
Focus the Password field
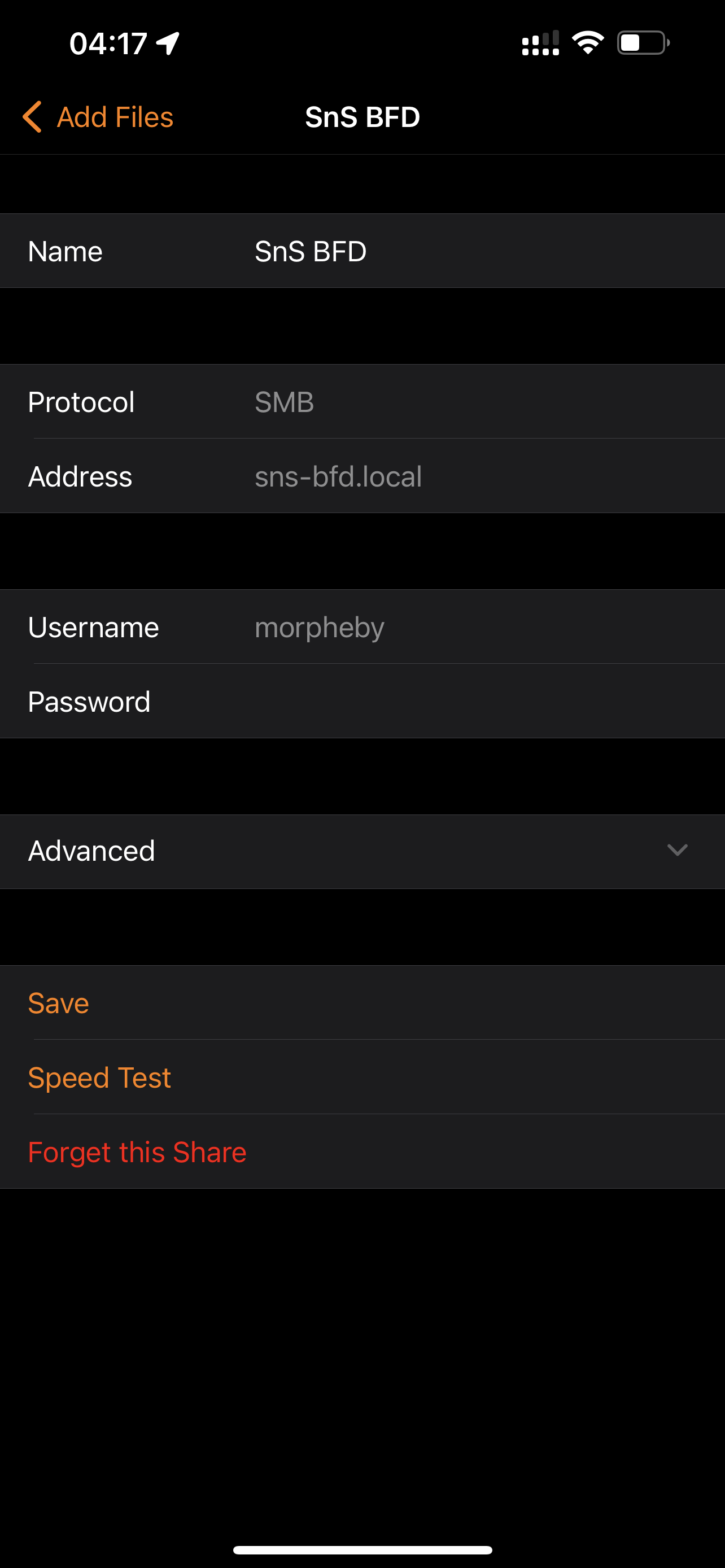(426, 702)
